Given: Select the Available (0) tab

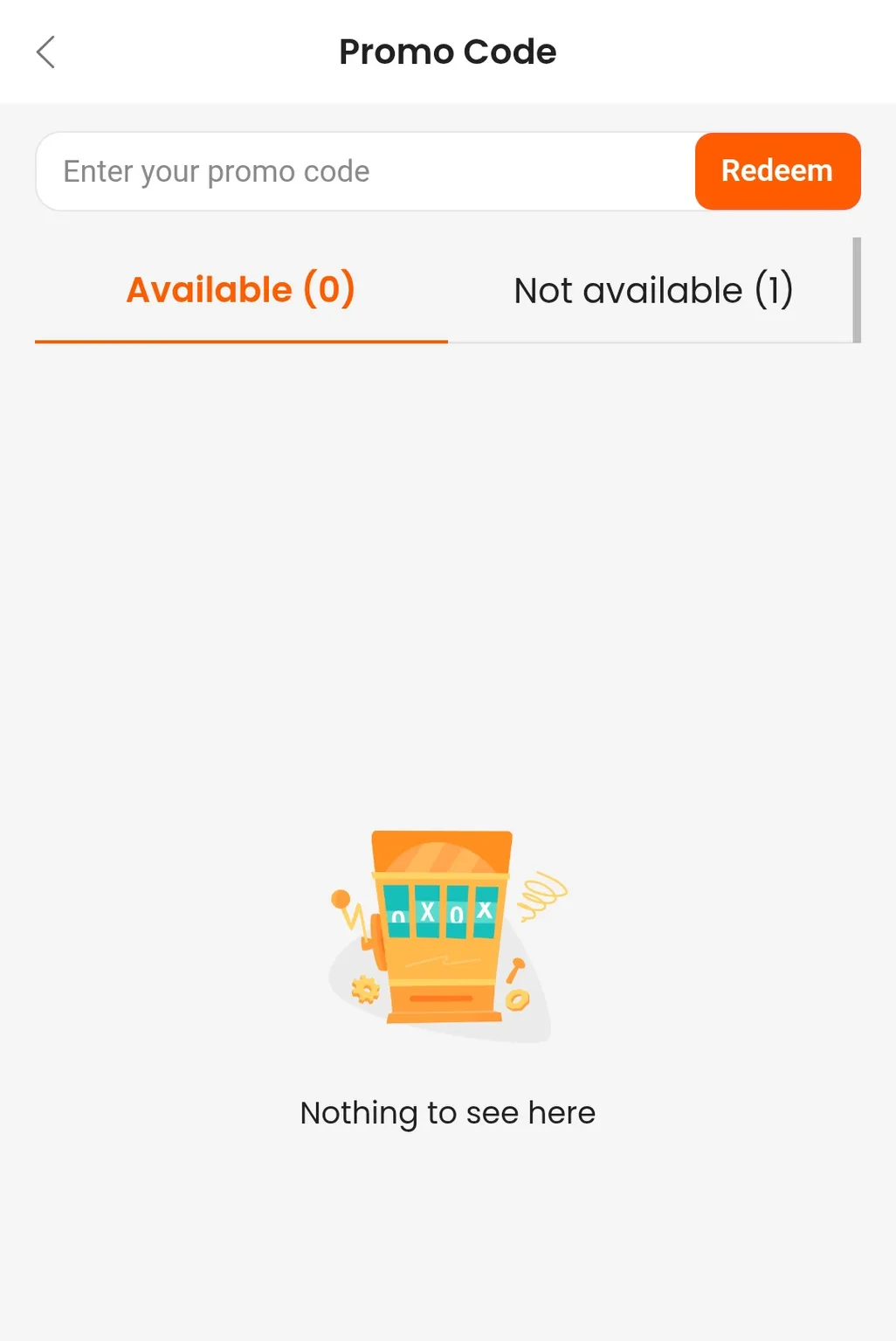Looking at the screenshot, I should (x=241, y=290).
